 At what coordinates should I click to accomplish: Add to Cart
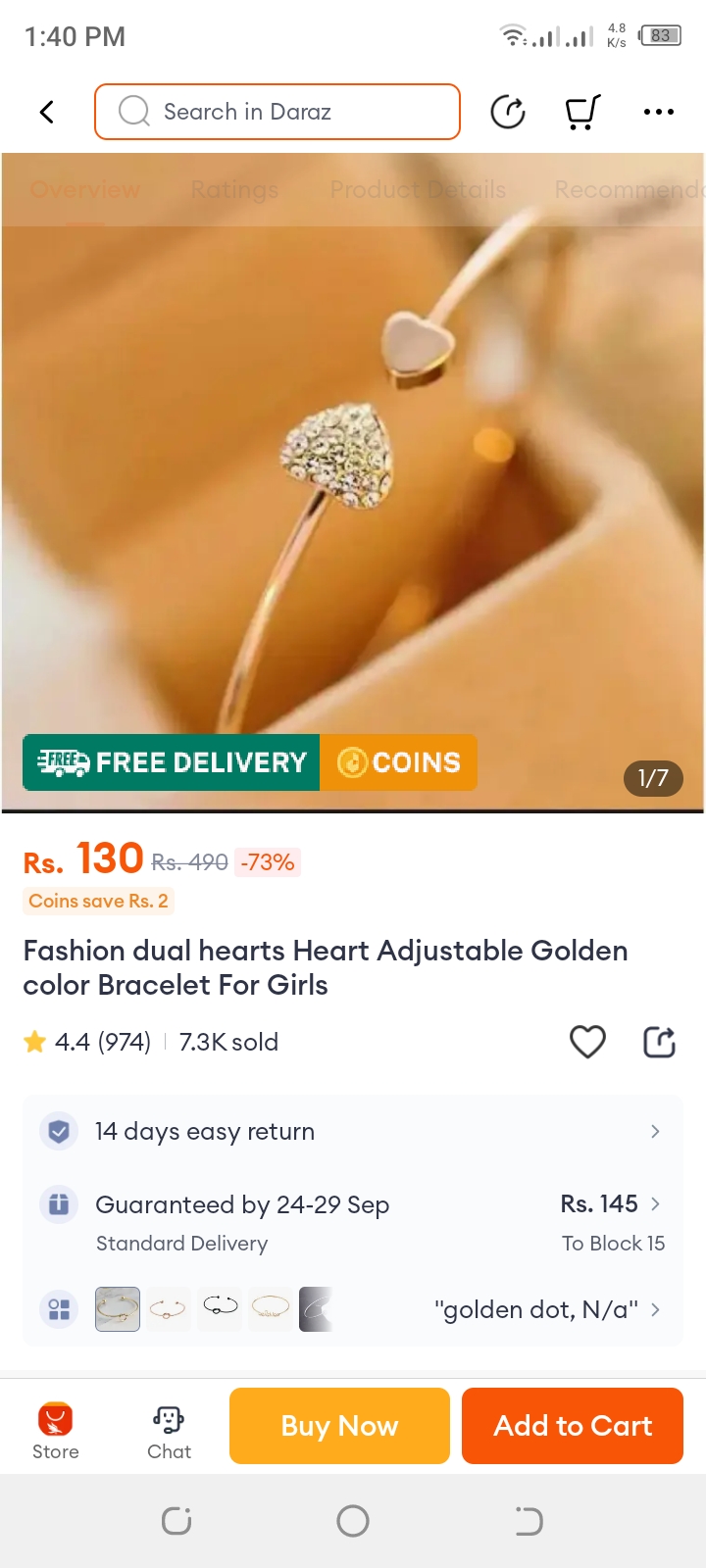(x=573, y=1426)
